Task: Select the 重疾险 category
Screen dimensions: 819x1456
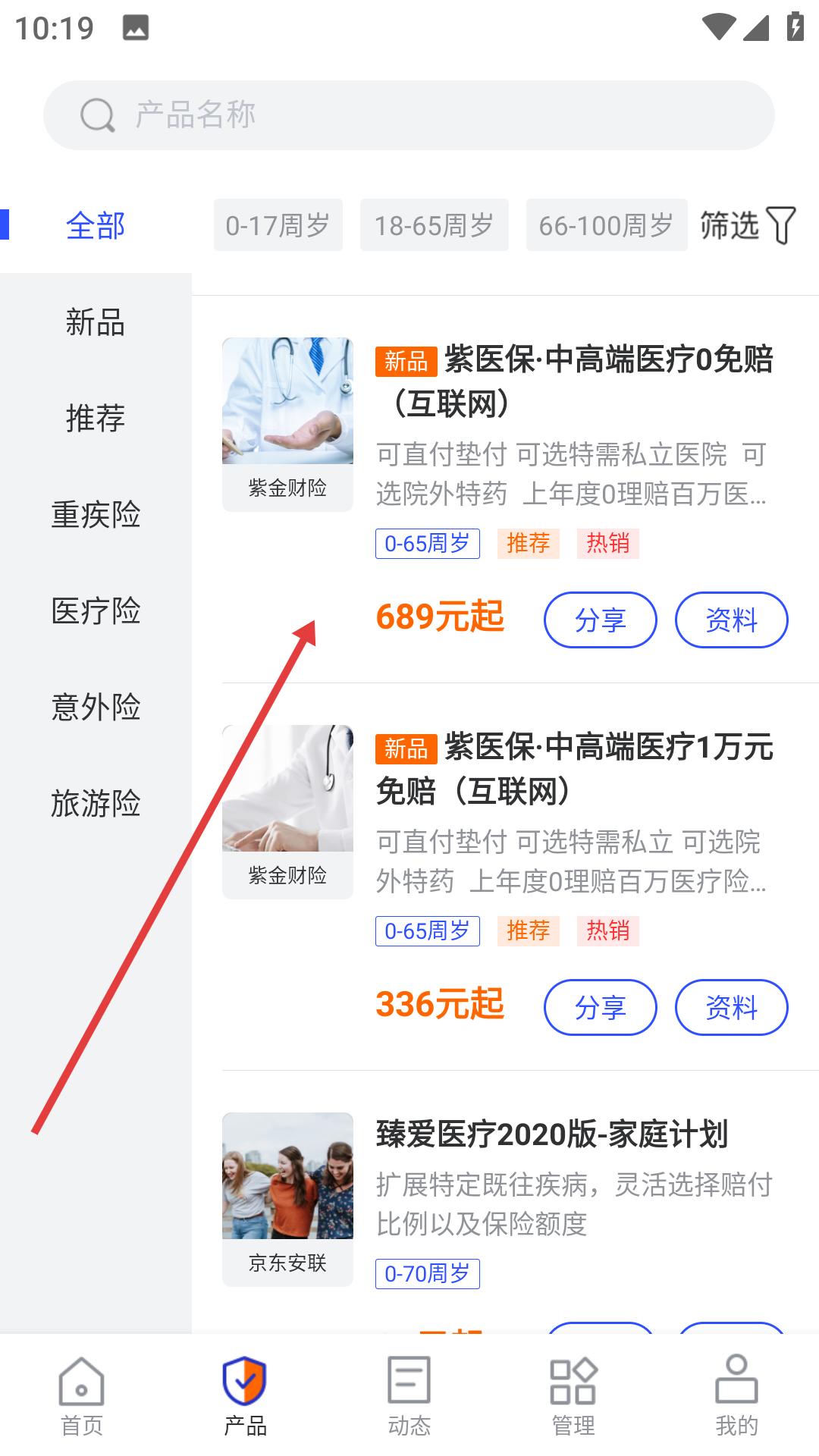Action: (96, 515)
